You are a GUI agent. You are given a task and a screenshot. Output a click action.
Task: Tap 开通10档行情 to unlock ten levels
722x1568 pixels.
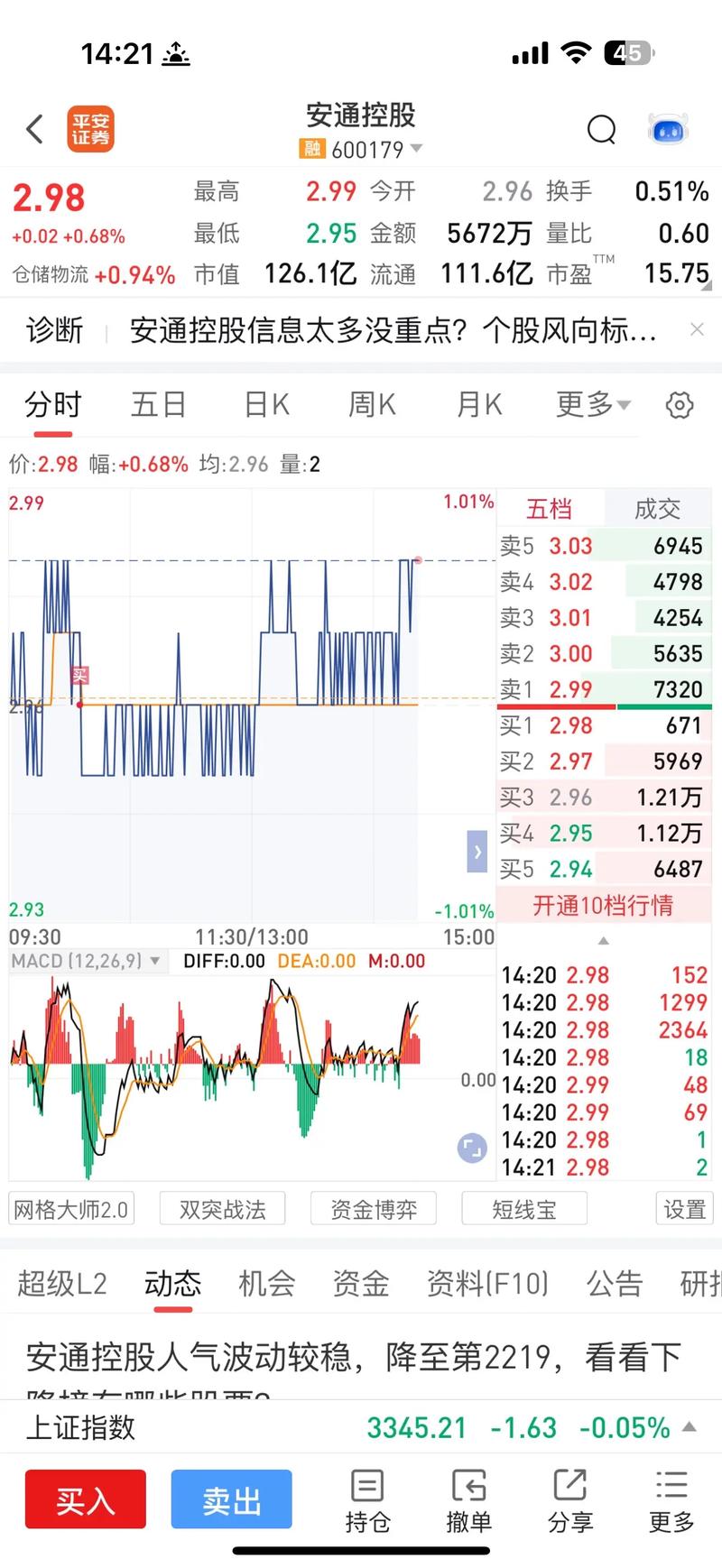point(603,905)
